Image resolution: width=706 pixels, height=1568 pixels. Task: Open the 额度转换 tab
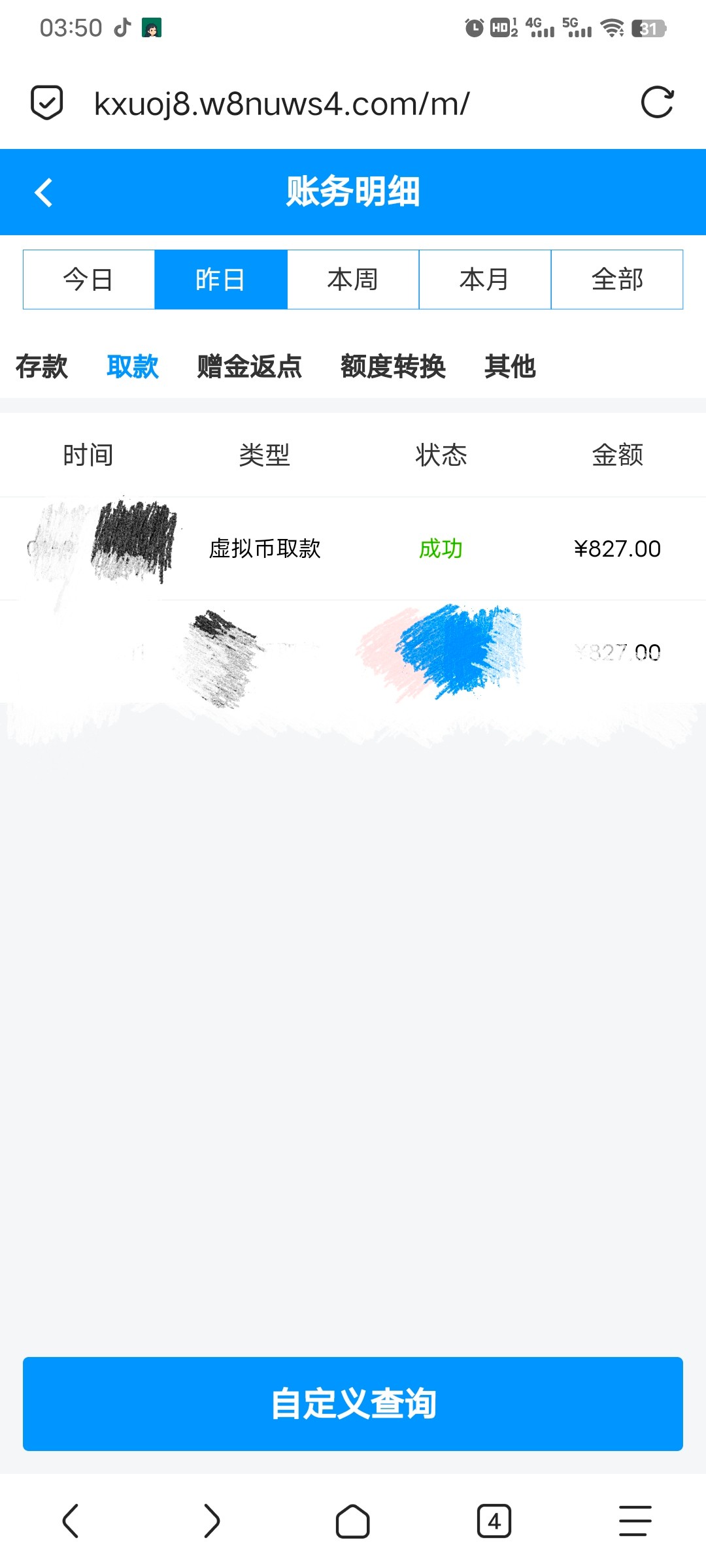pyautogui.click(x=393, y=367)
